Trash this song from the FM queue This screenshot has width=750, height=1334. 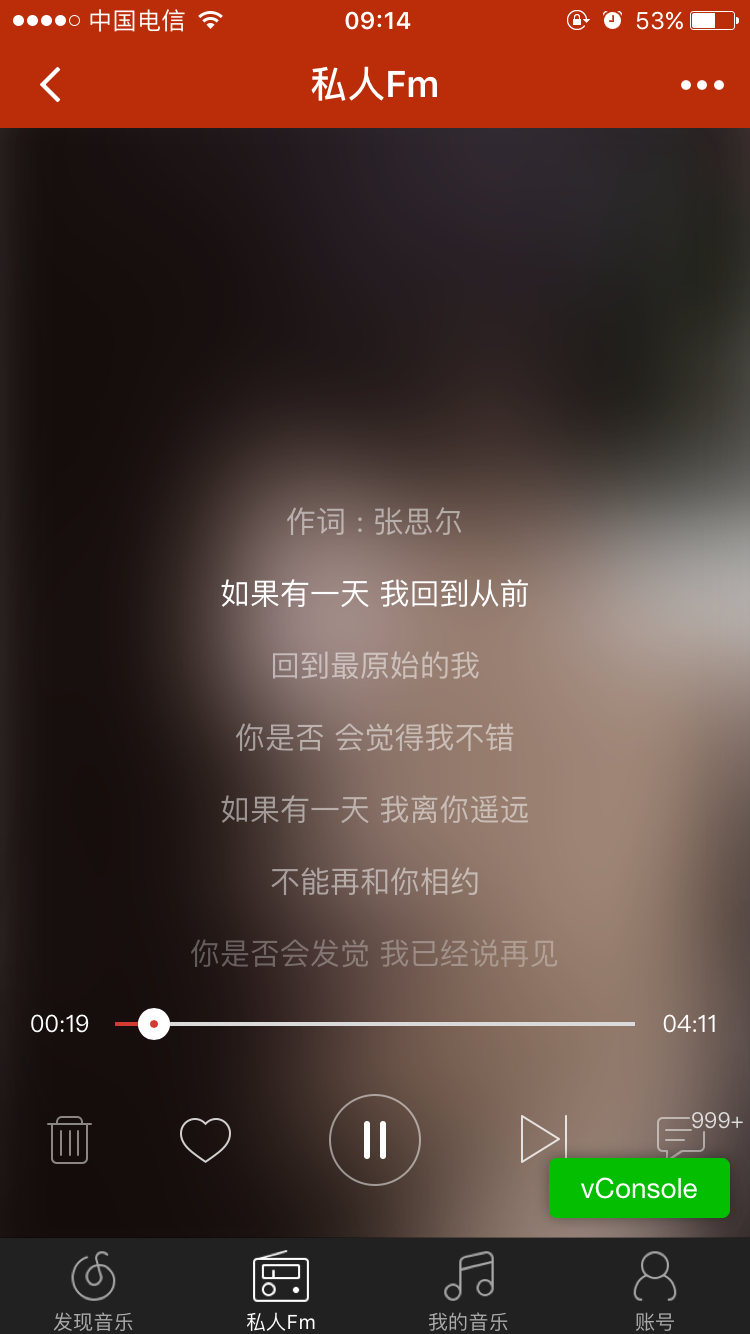coord(70,1140)
